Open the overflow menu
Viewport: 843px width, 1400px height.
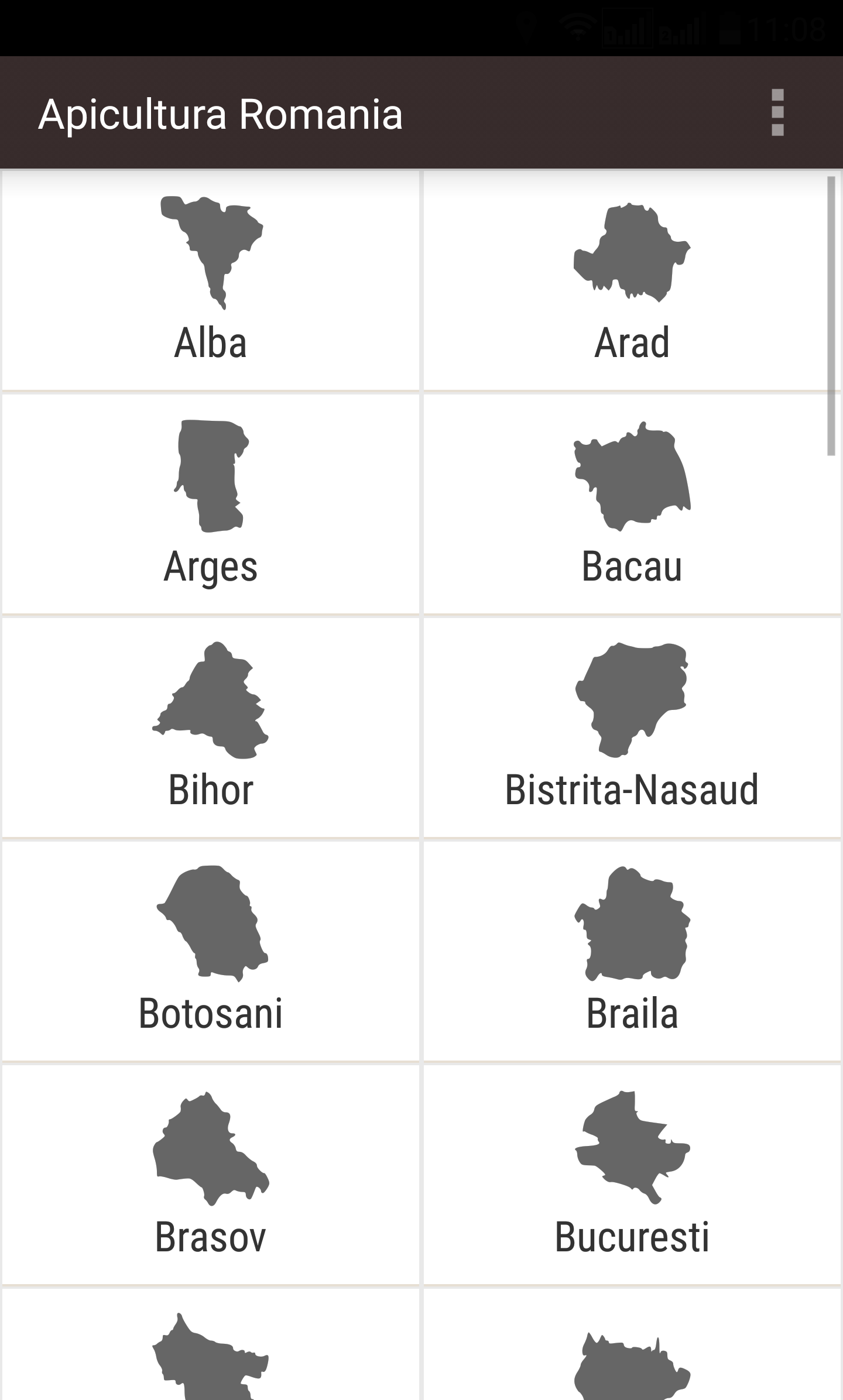point(777,112)
